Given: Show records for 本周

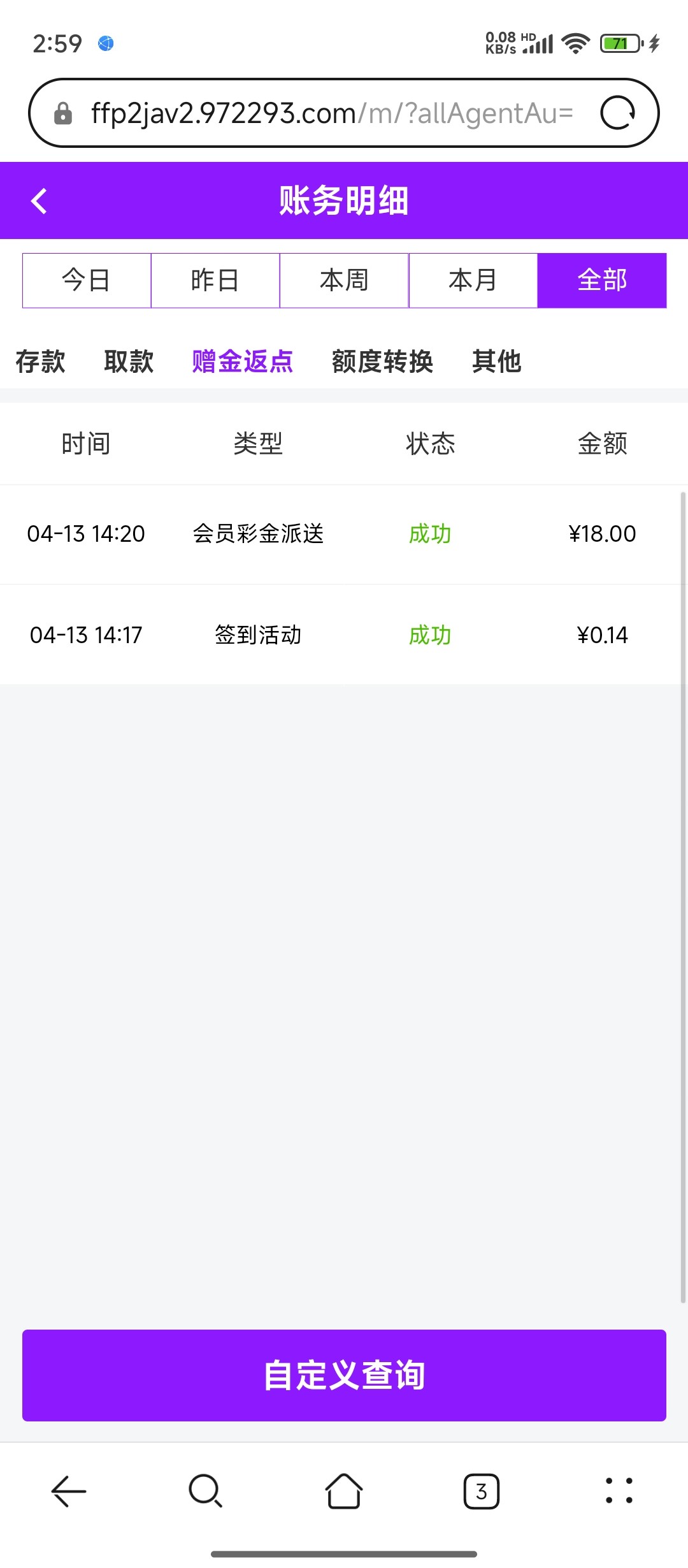Looking at the screenshot, I should coord(344,280).
